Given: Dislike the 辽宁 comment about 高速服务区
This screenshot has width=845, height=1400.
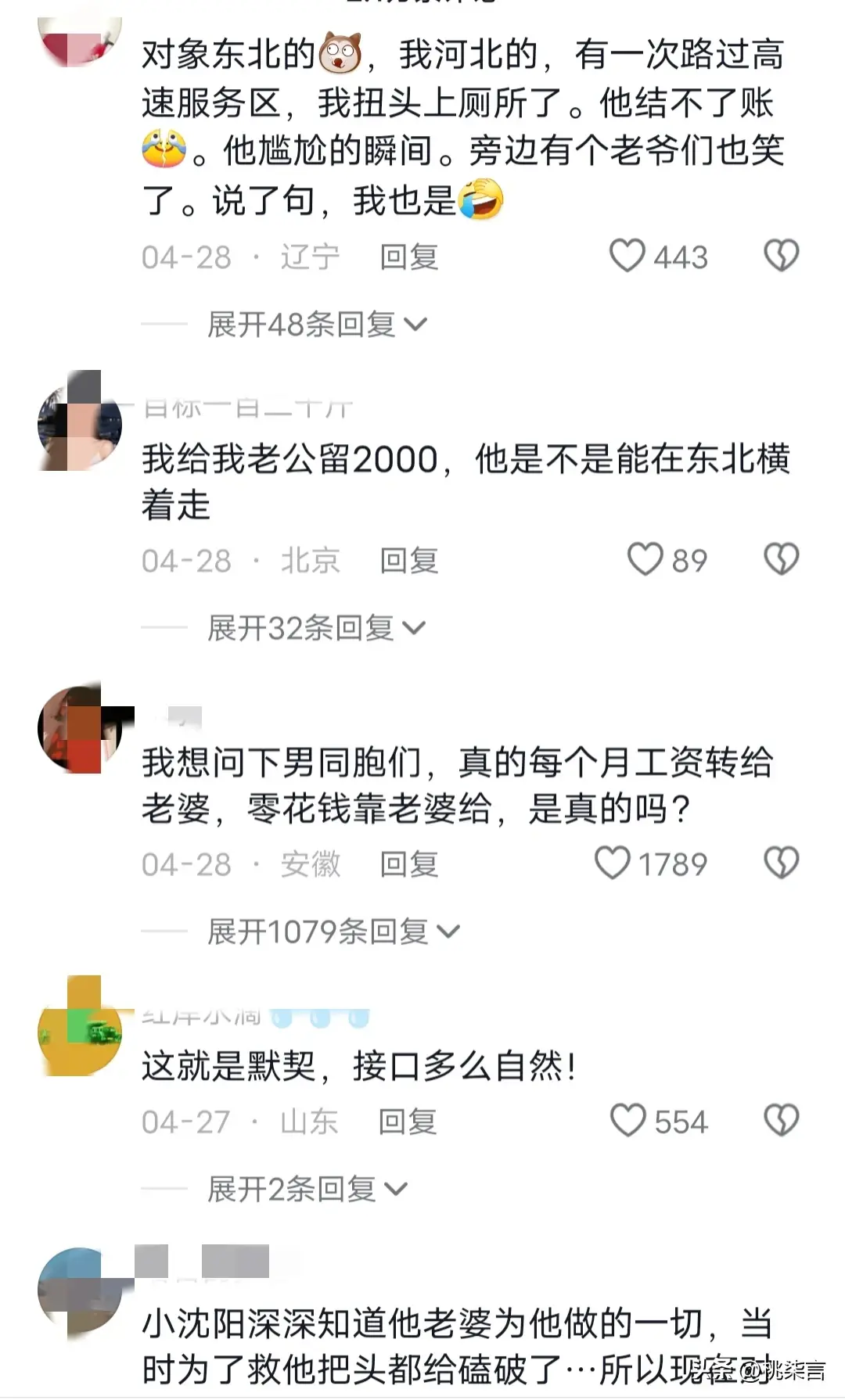Looking at the screenshot, I should (781, 256).
